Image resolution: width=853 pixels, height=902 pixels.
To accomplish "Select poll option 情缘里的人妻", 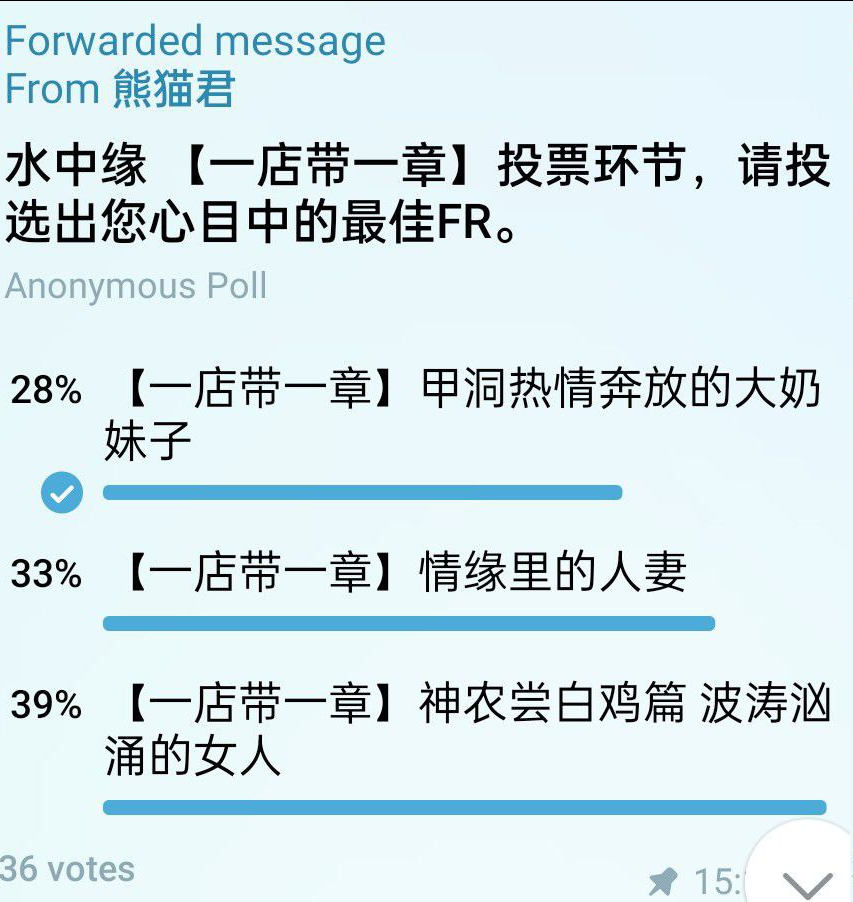I will pyautogui.click(x=405, y=574).
